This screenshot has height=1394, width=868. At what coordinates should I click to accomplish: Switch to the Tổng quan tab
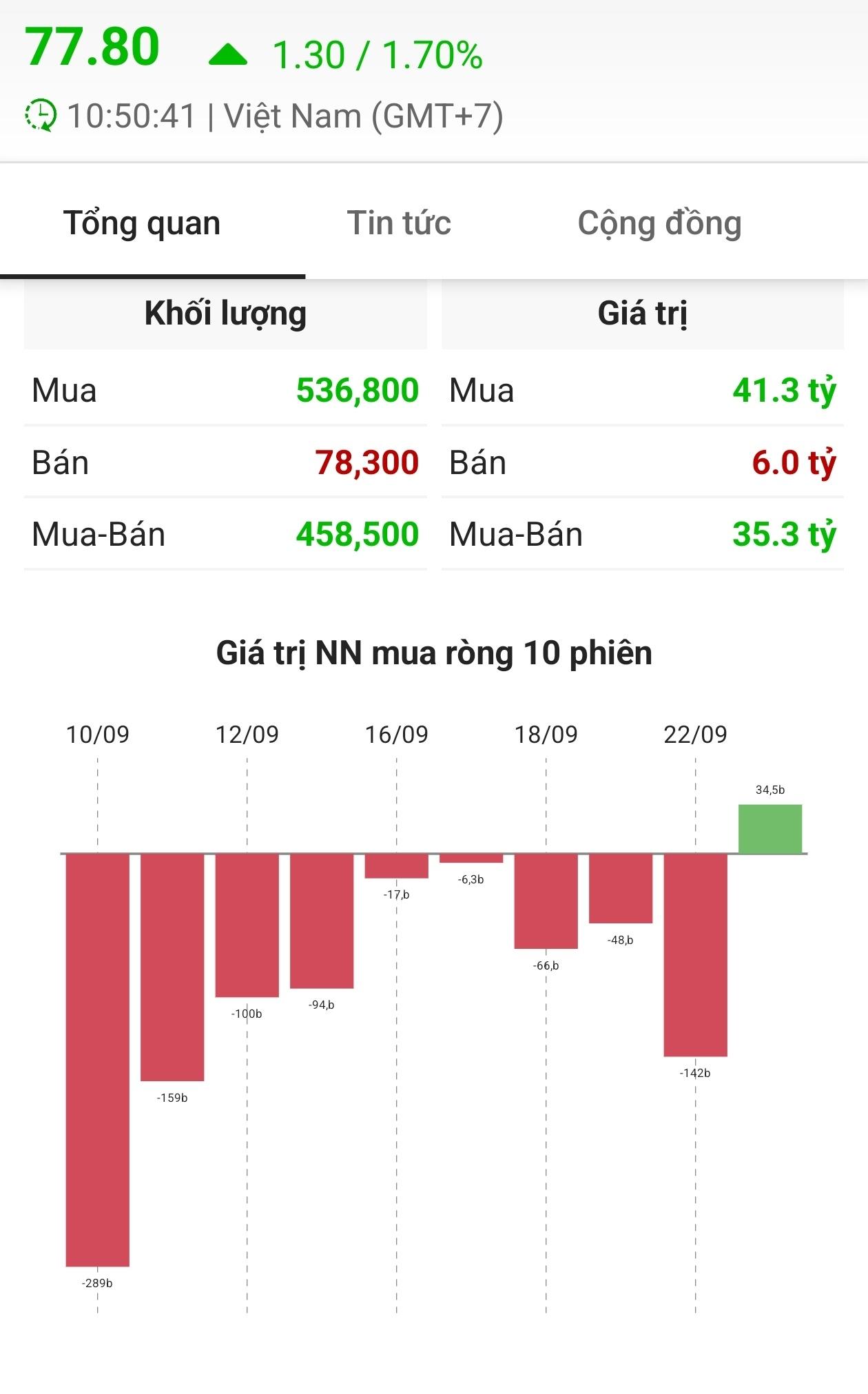coord(142,223)
